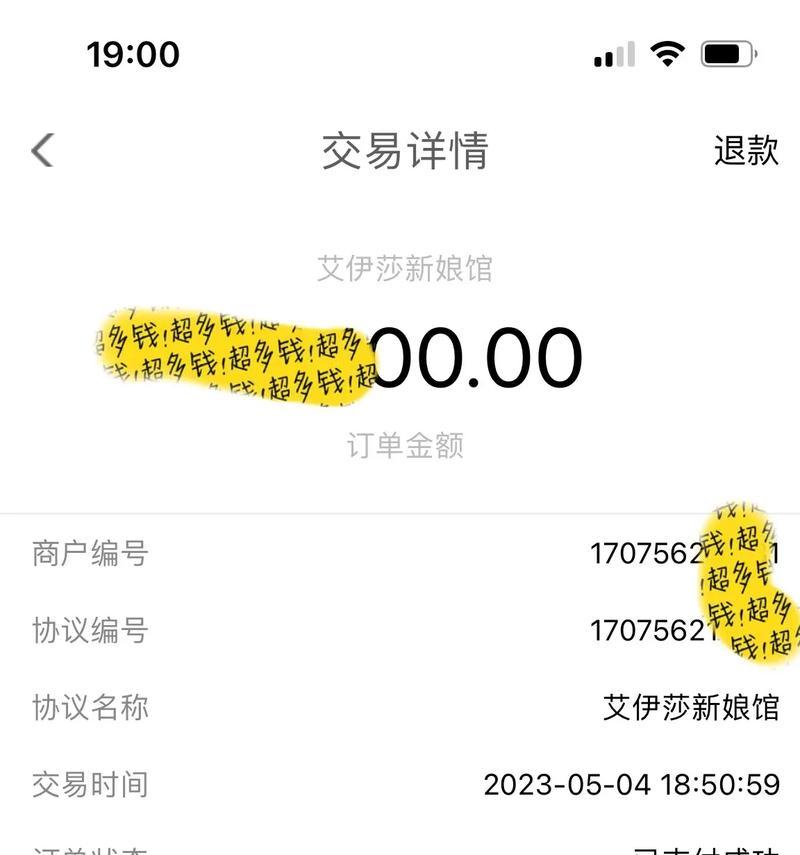Go back from transaction details
The image size is (800, 855).
pos(42,151)
